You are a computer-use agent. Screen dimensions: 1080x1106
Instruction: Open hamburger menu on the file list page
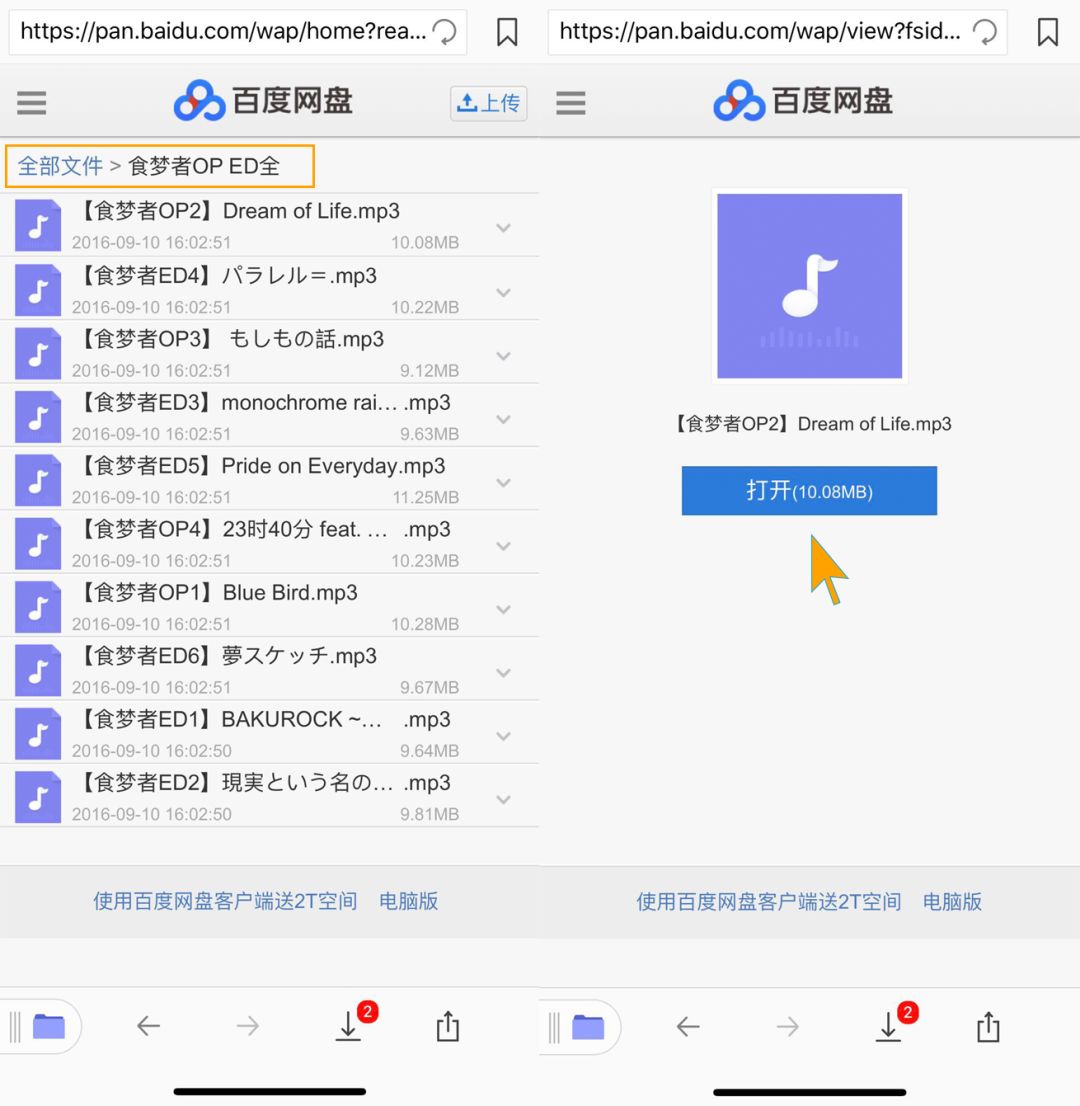click(x=32, y=103)
